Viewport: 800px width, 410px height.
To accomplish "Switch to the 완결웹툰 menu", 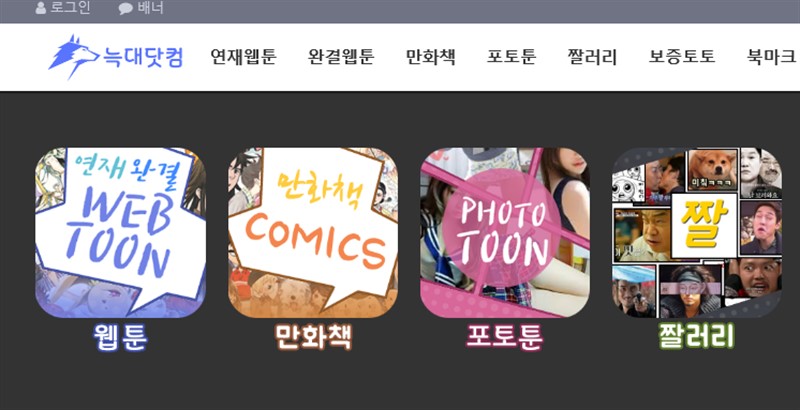I will [x=341, y=57].
